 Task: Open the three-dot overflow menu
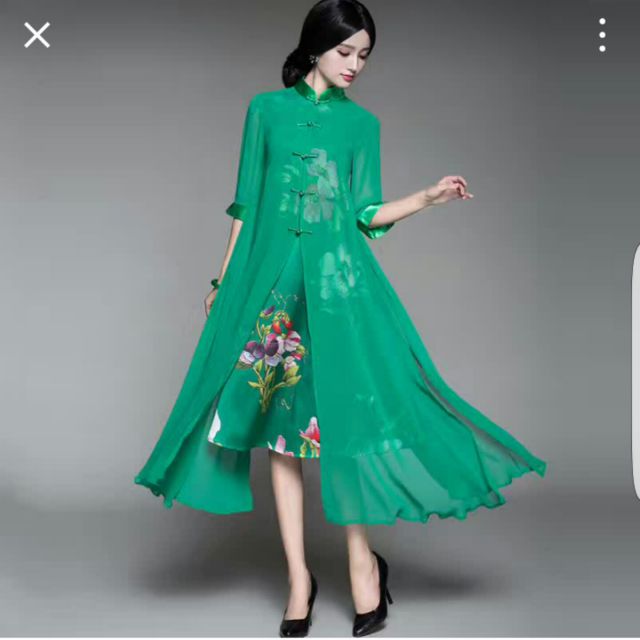point(602,36)
